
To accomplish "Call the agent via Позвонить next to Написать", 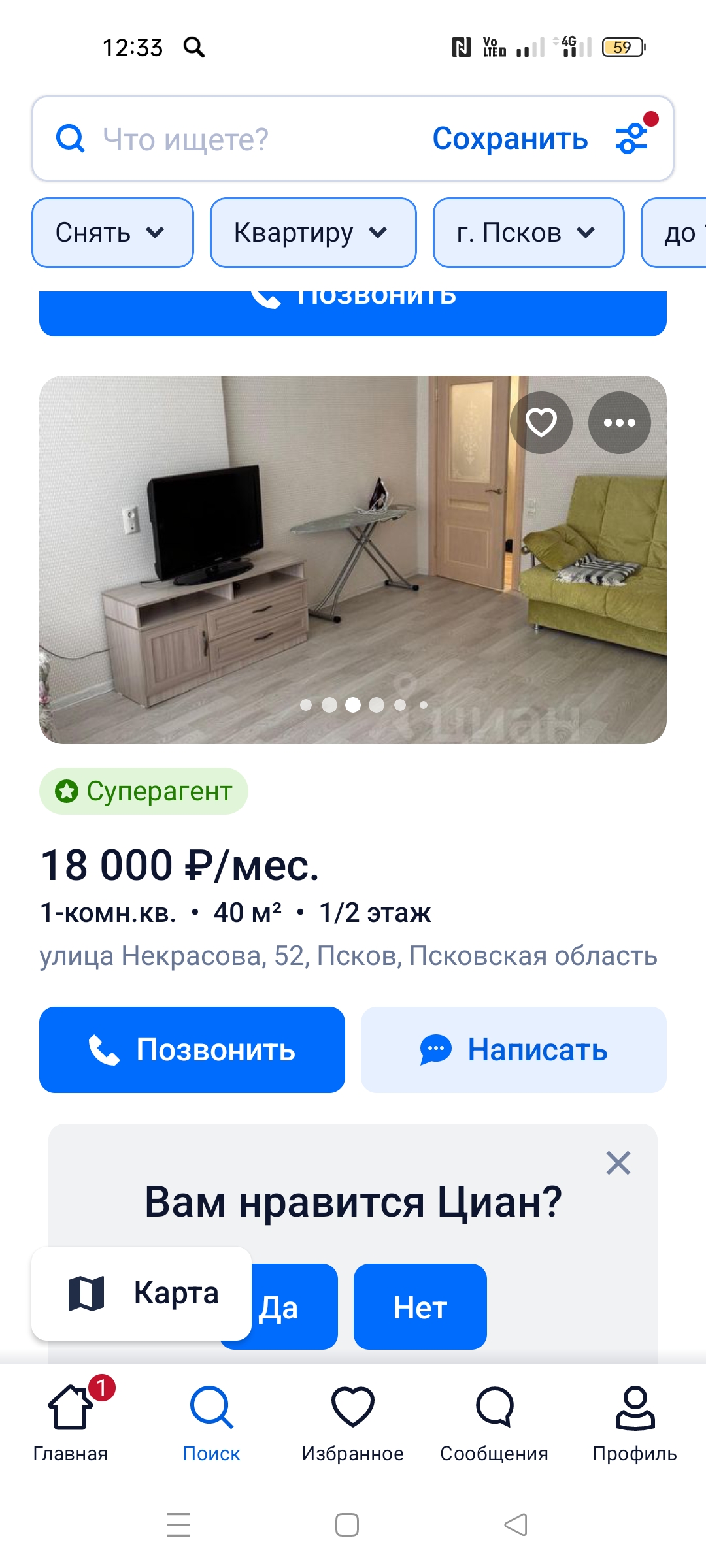I will point(192,1050).
